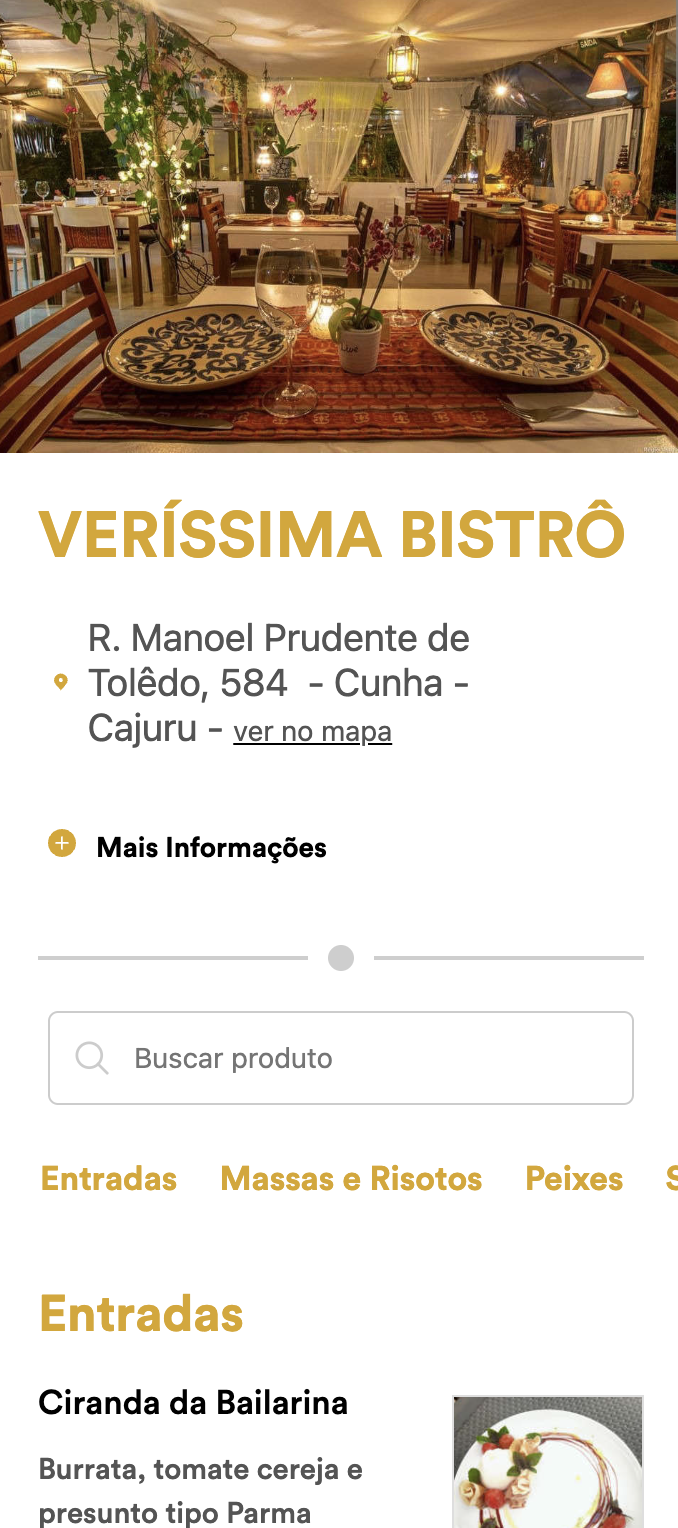678x1528 pixels.
Task: Expand Mais Informações section
Action: pos(188,847)
